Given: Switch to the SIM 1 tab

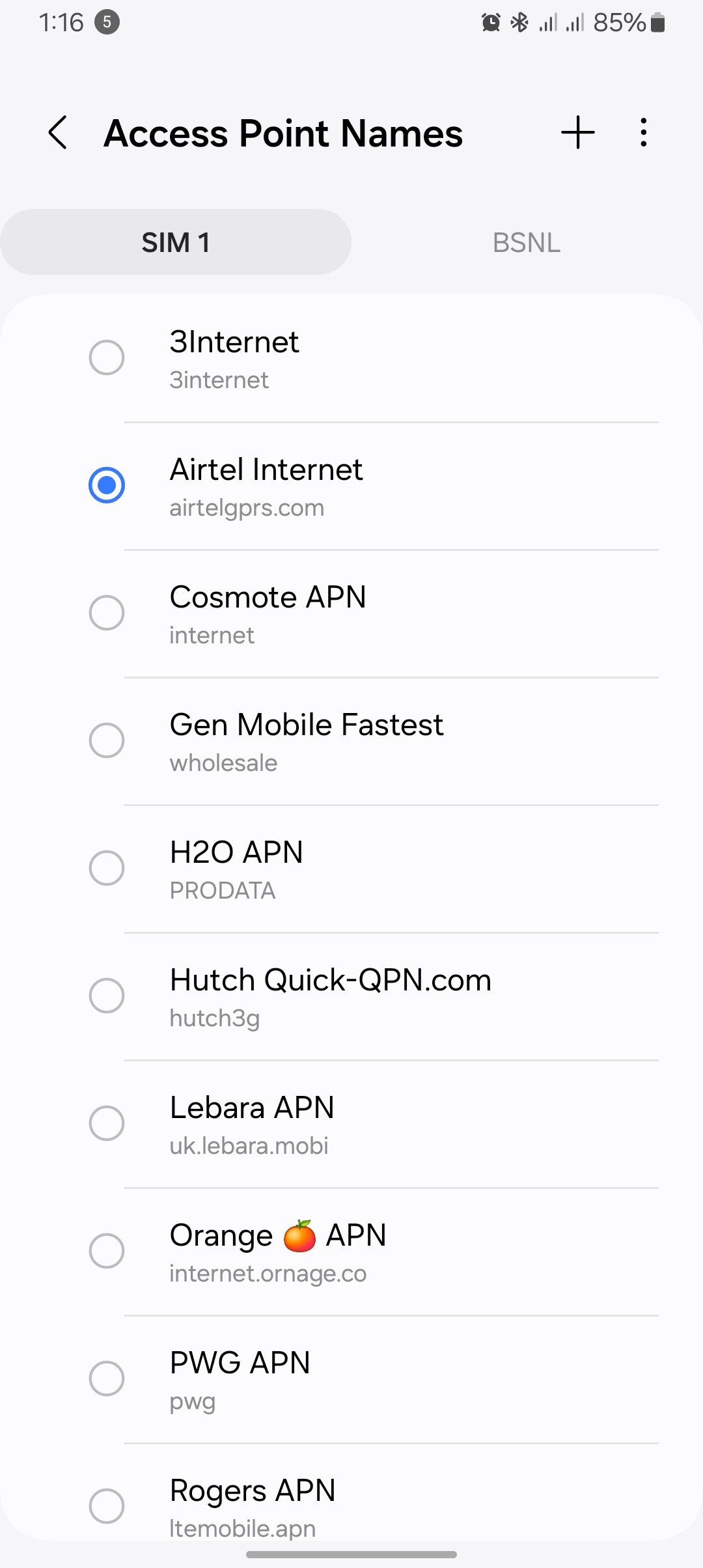Looking at the screenshot, I should pyautogui.click(x=176, y=242).
